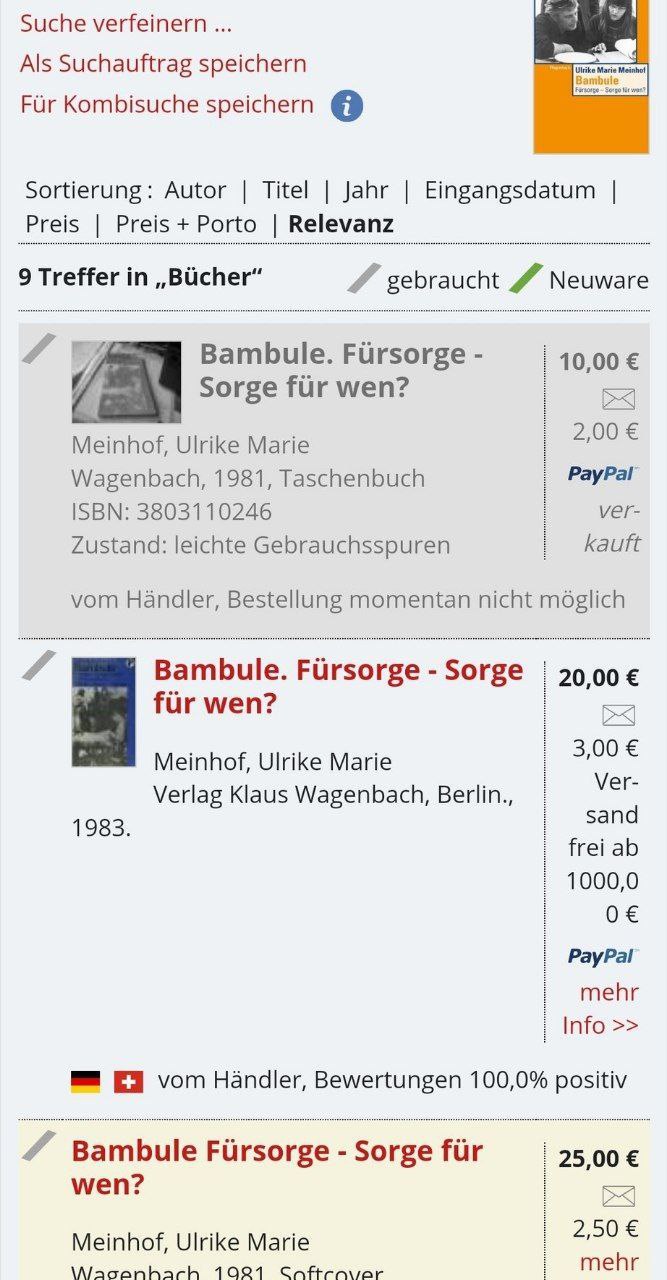Open the 25,00 € Bambule Fürsorge listing
667x1280 pixels.
277,1167
